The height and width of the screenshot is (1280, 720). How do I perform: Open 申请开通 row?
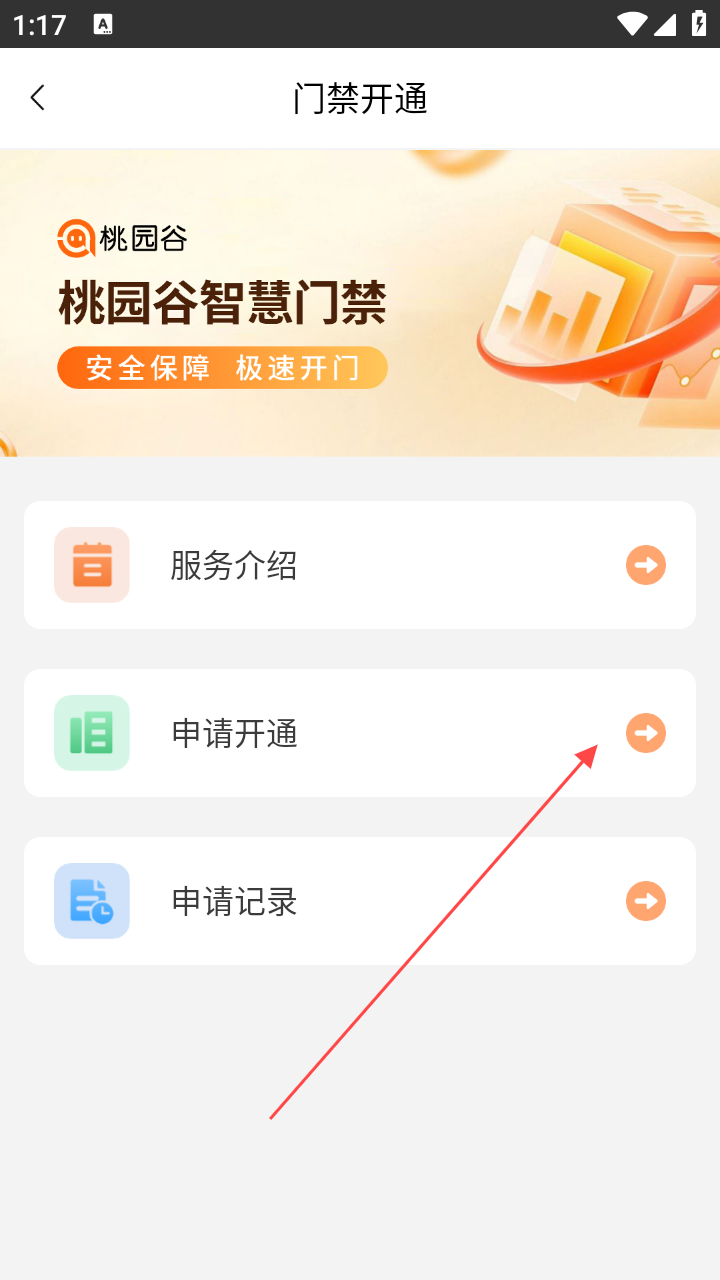(x=360, y=733)
